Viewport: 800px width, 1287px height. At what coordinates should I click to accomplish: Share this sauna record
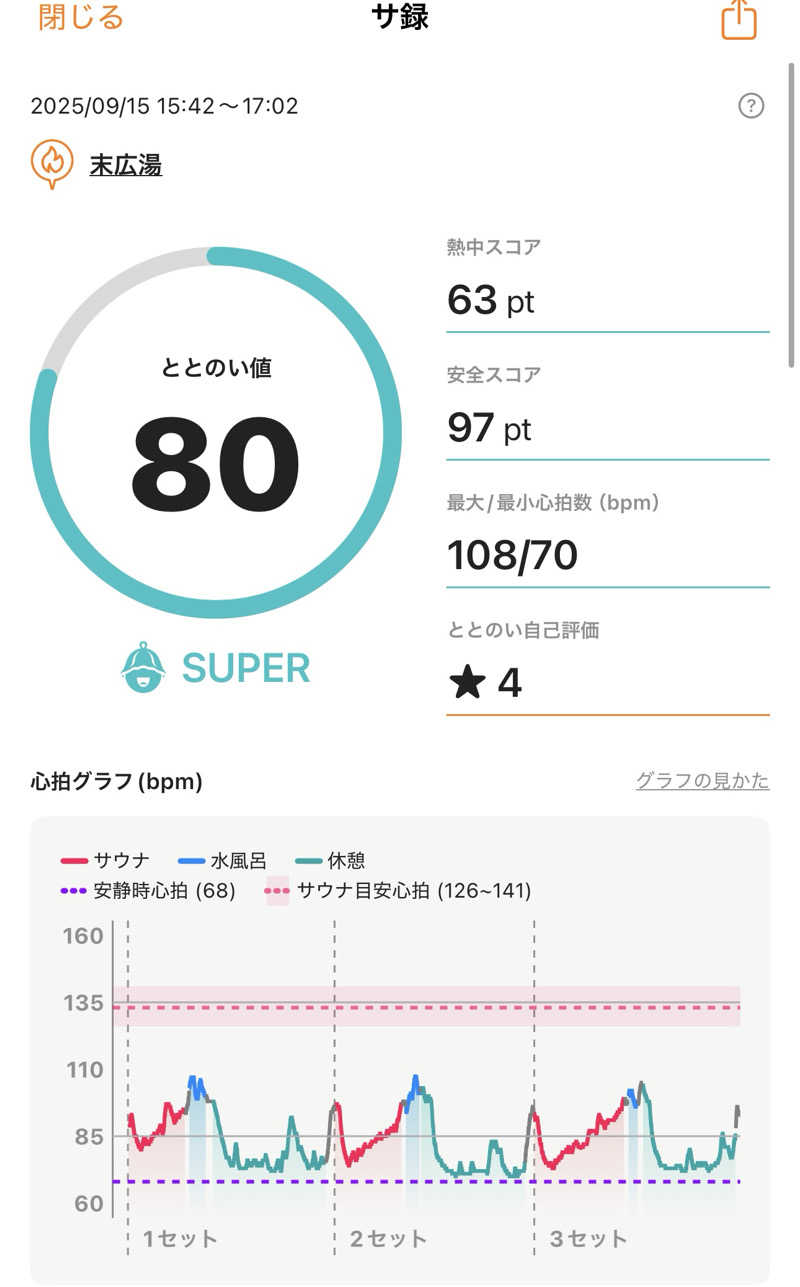739,20
